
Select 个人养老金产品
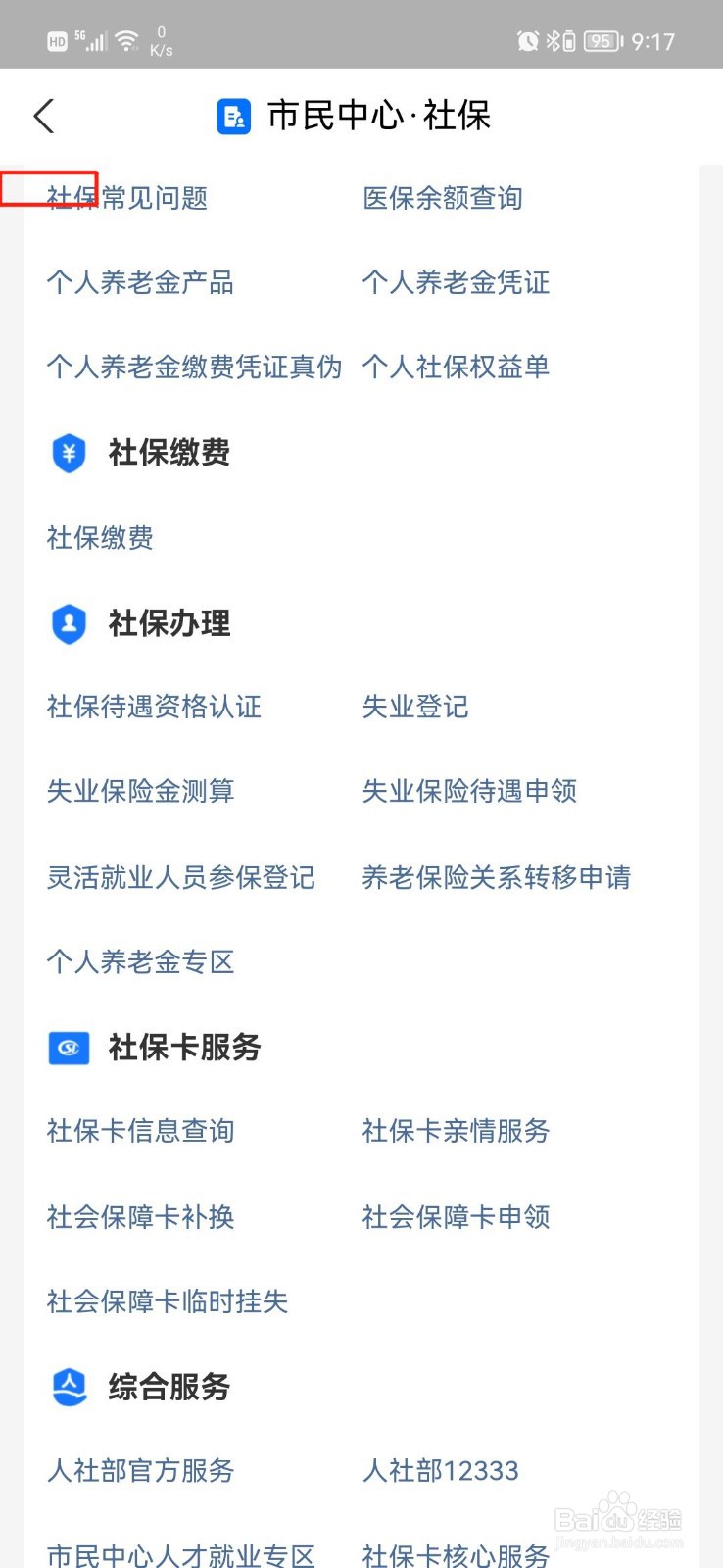[140, 283]
